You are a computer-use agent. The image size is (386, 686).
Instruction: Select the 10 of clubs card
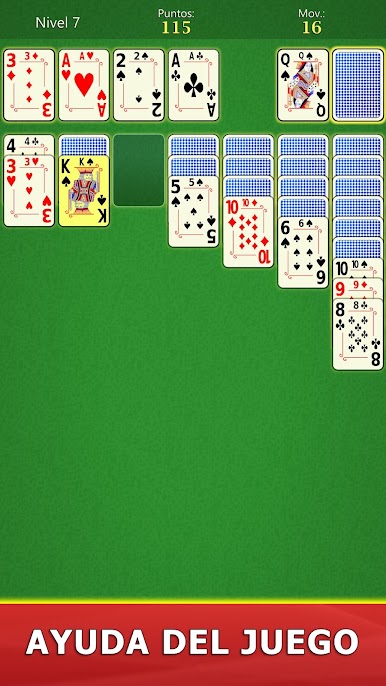tap(358, 269)
